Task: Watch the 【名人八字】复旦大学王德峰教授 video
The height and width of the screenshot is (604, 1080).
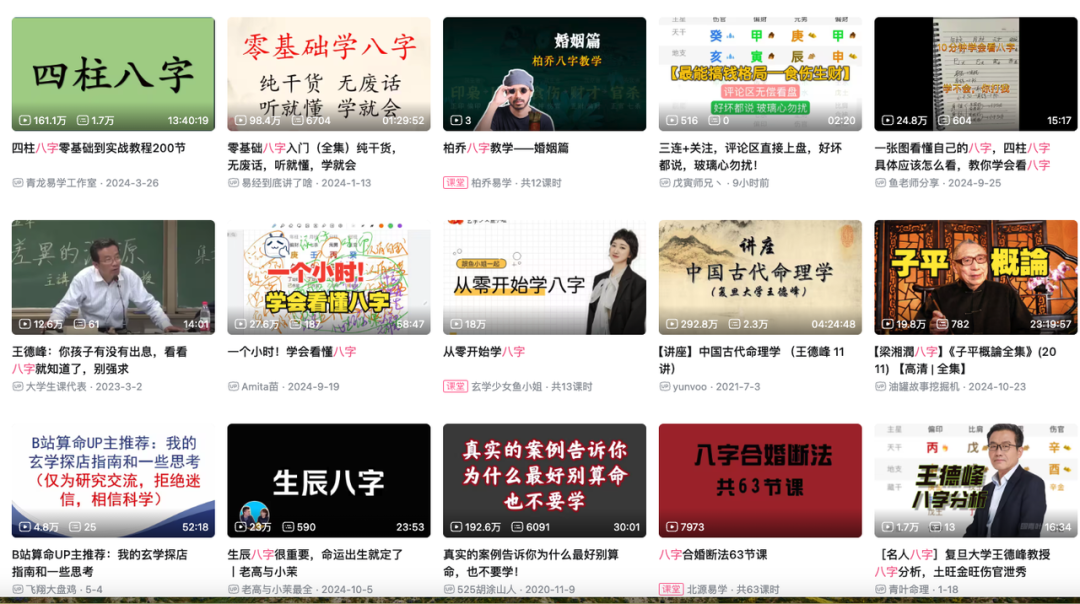Action: tap(976, 480)
